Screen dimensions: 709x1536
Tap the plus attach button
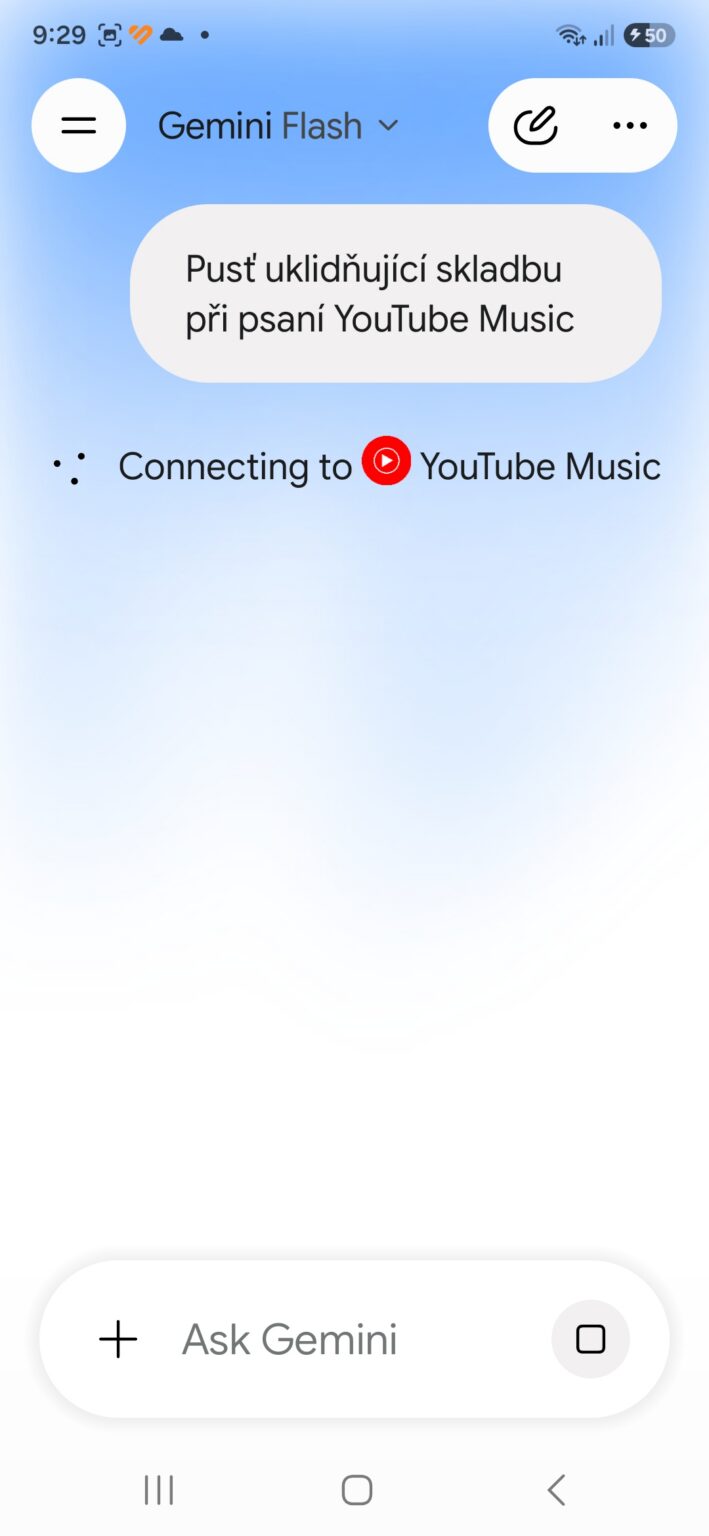coord(118,1339)
